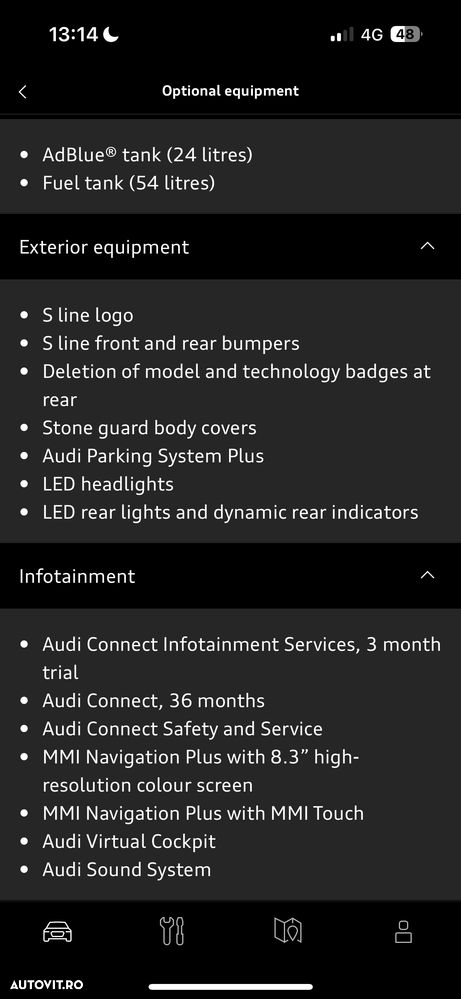This screenshot has width=461, height=999.
Task: Open the service tools tab
Action: [173, 931]
